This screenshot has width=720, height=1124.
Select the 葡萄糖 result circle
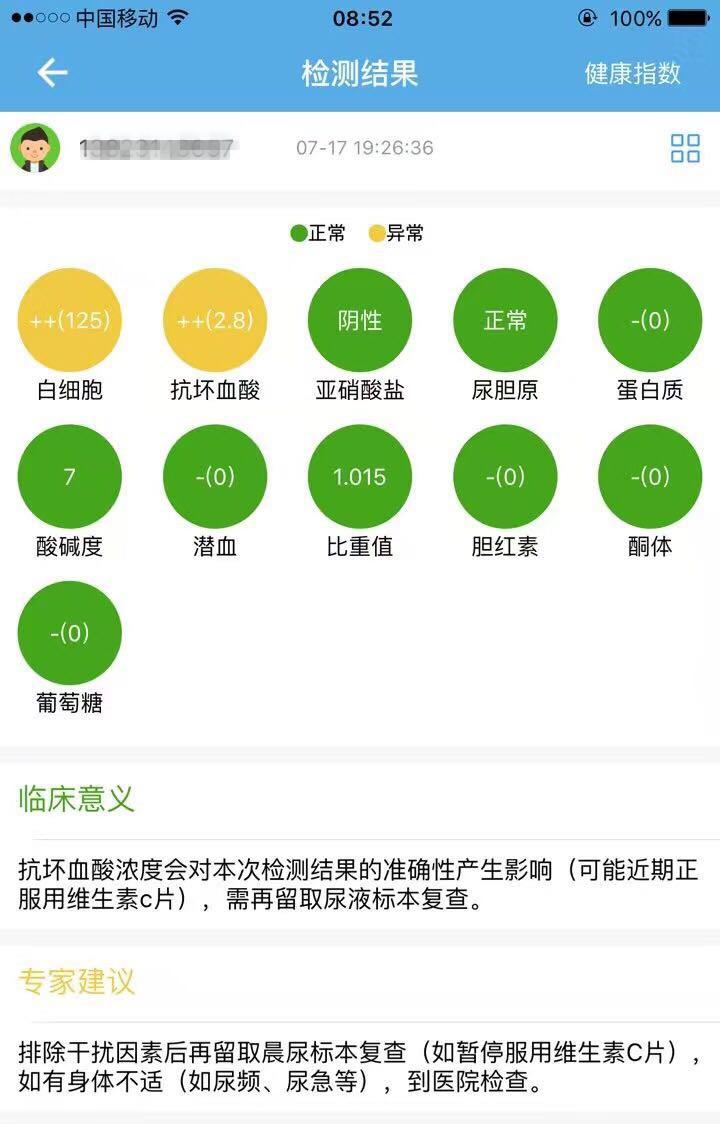(x=69, y=632)
